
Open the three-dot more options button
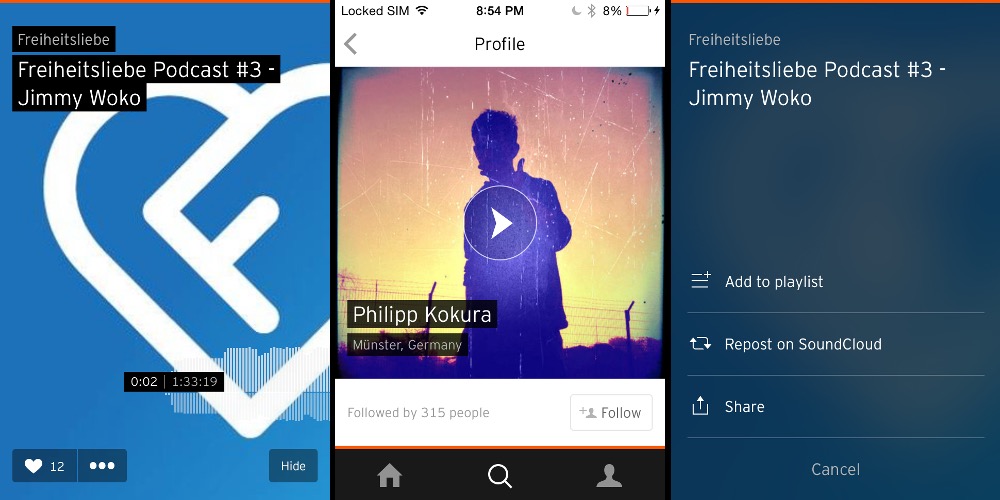click(102, 466)
